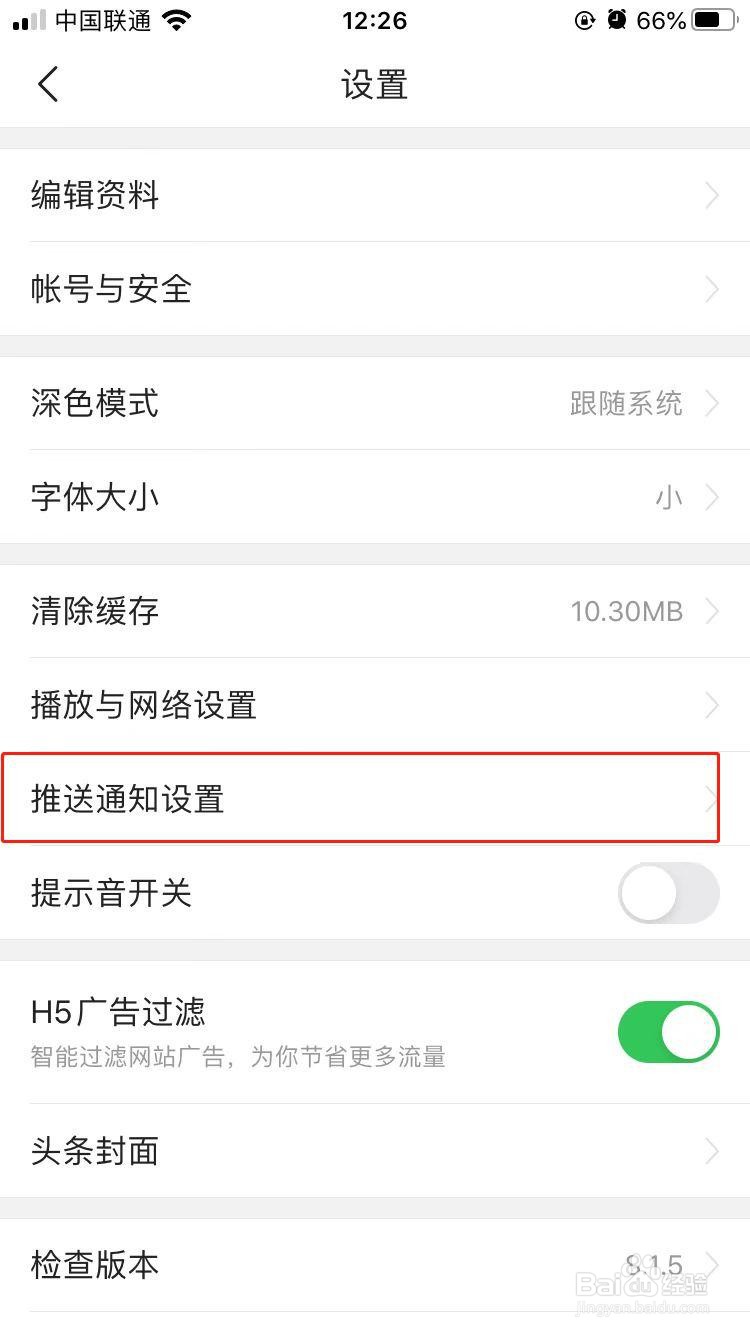Select the highlighted 推送通知设置 row
Image resolution: width=750 pixels, height=1334 pixels.
375,799
